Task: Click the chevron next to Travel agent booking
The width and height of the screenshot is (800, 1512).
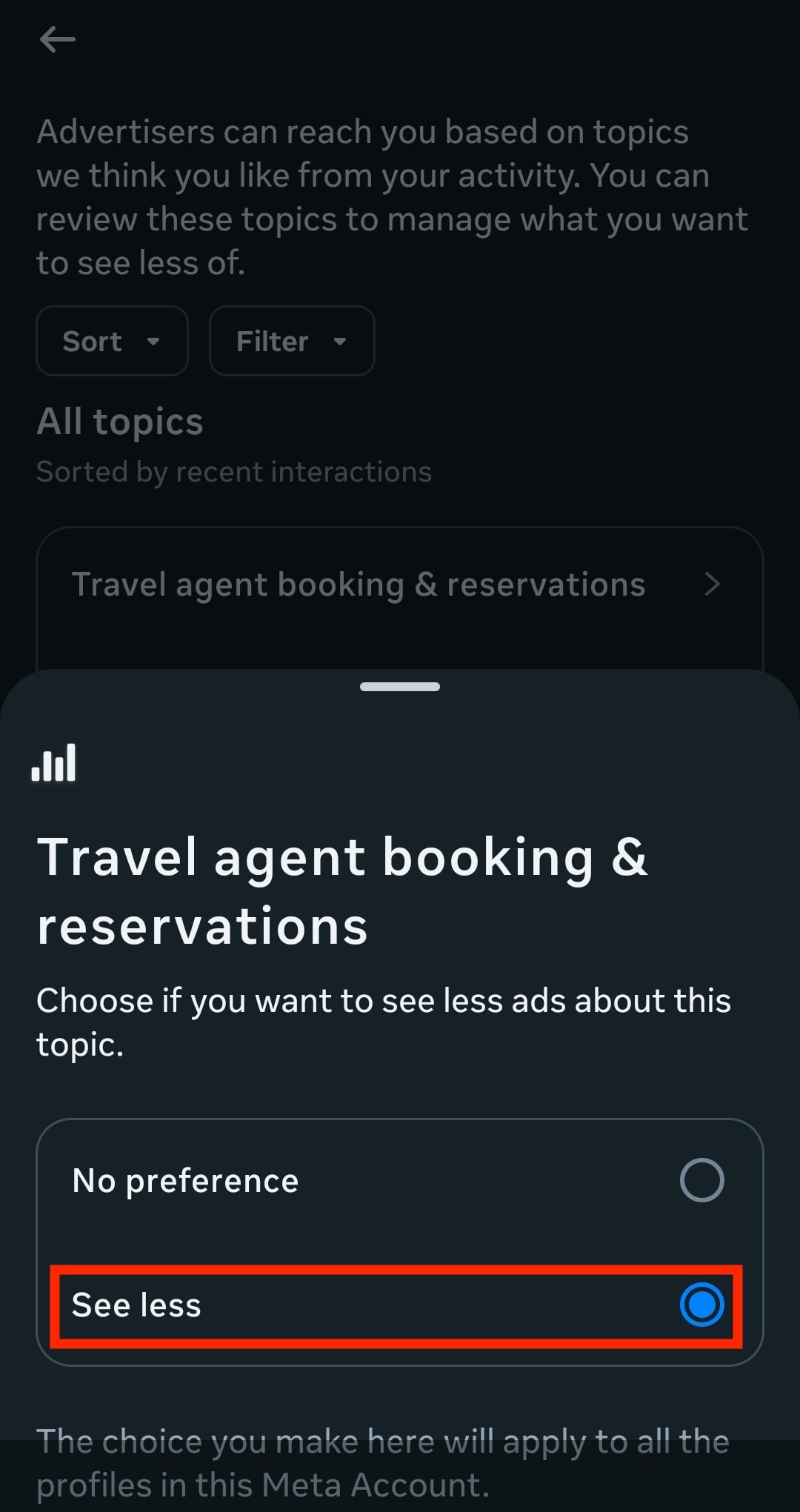Action: 713,585
